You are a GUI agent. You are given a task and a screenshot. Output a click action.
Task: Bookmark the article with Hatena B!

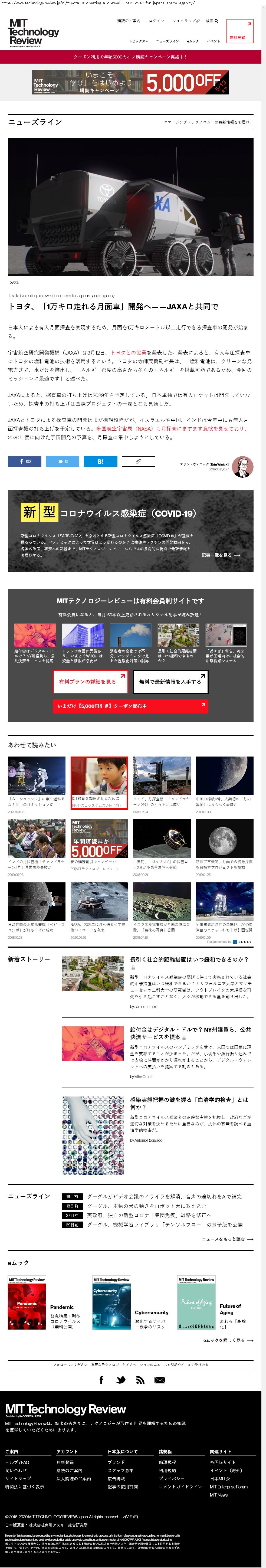point(100,461)
